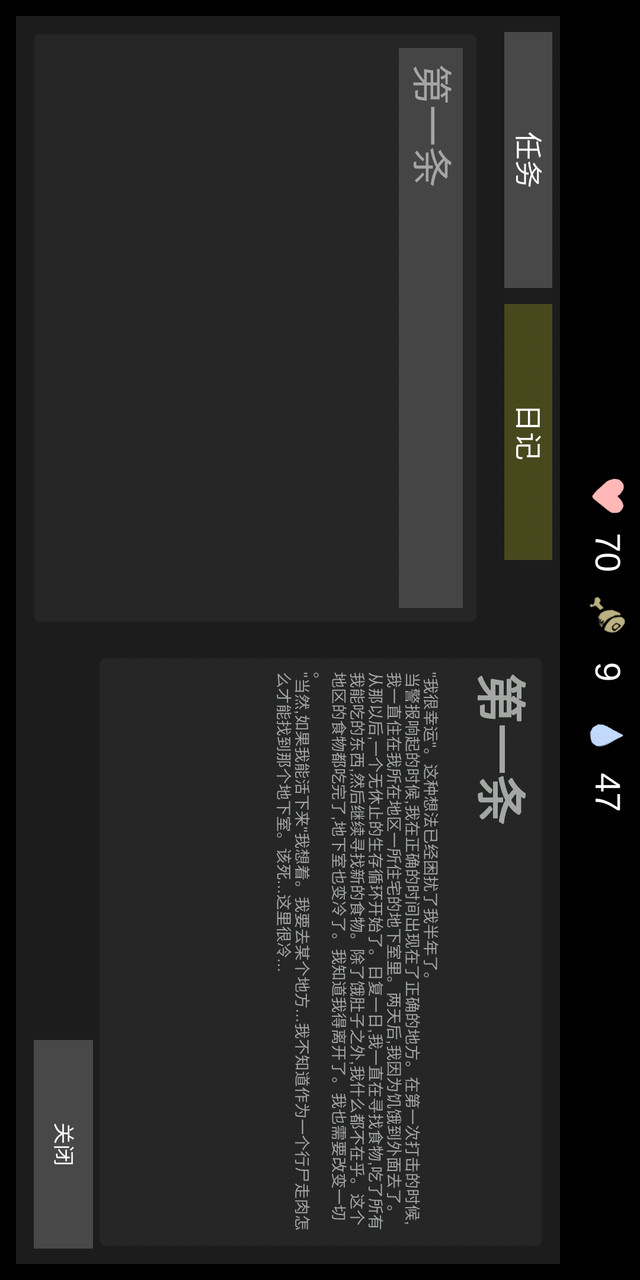The height and width of the screenshot is (1280, 640).
Task: Open the 第一条 diary entry
Action: (431, 328)
